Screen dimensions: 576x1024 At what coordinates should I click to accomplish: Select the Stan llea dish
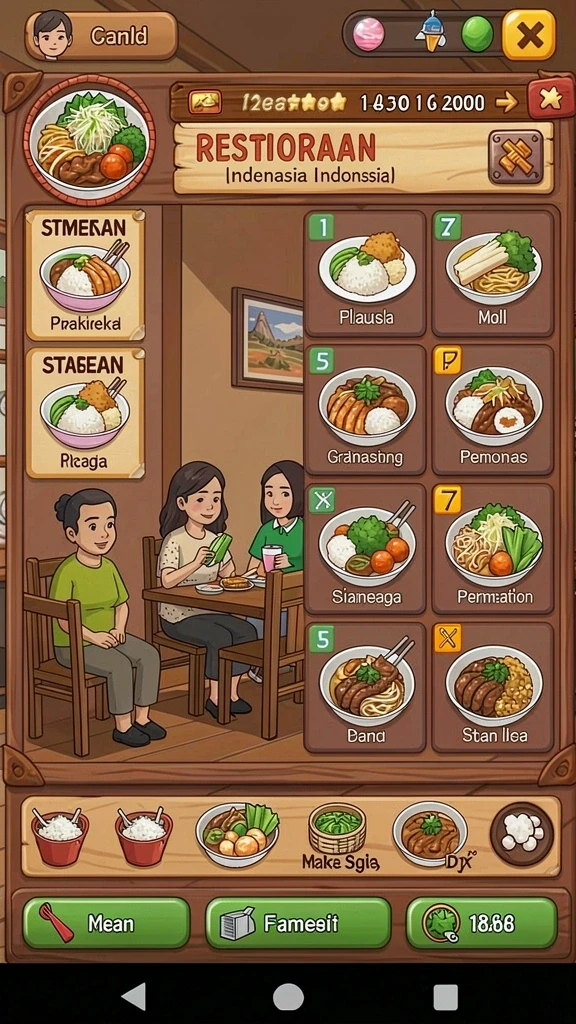pyautogui.click(x=492, y=687)
